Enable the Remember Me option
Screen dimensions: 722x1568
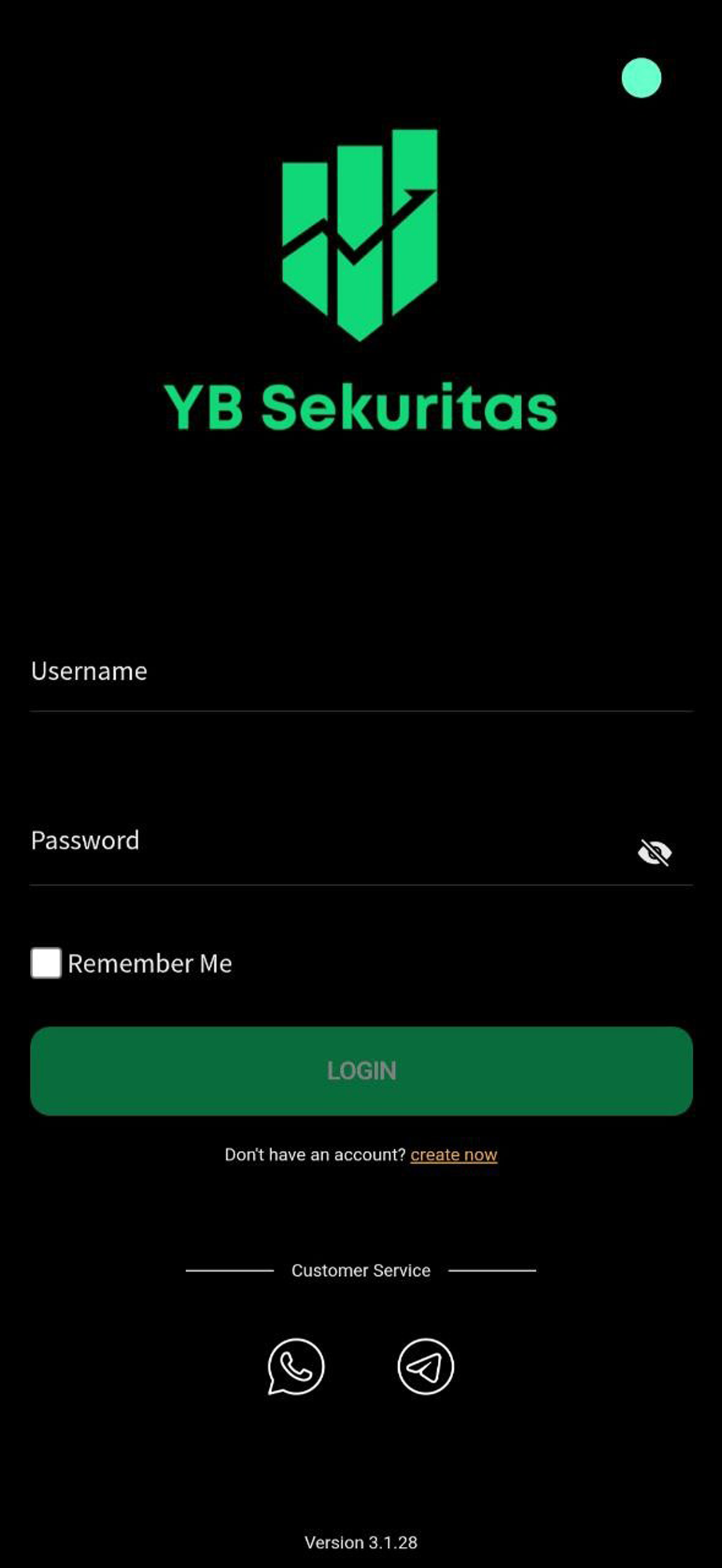45,963
